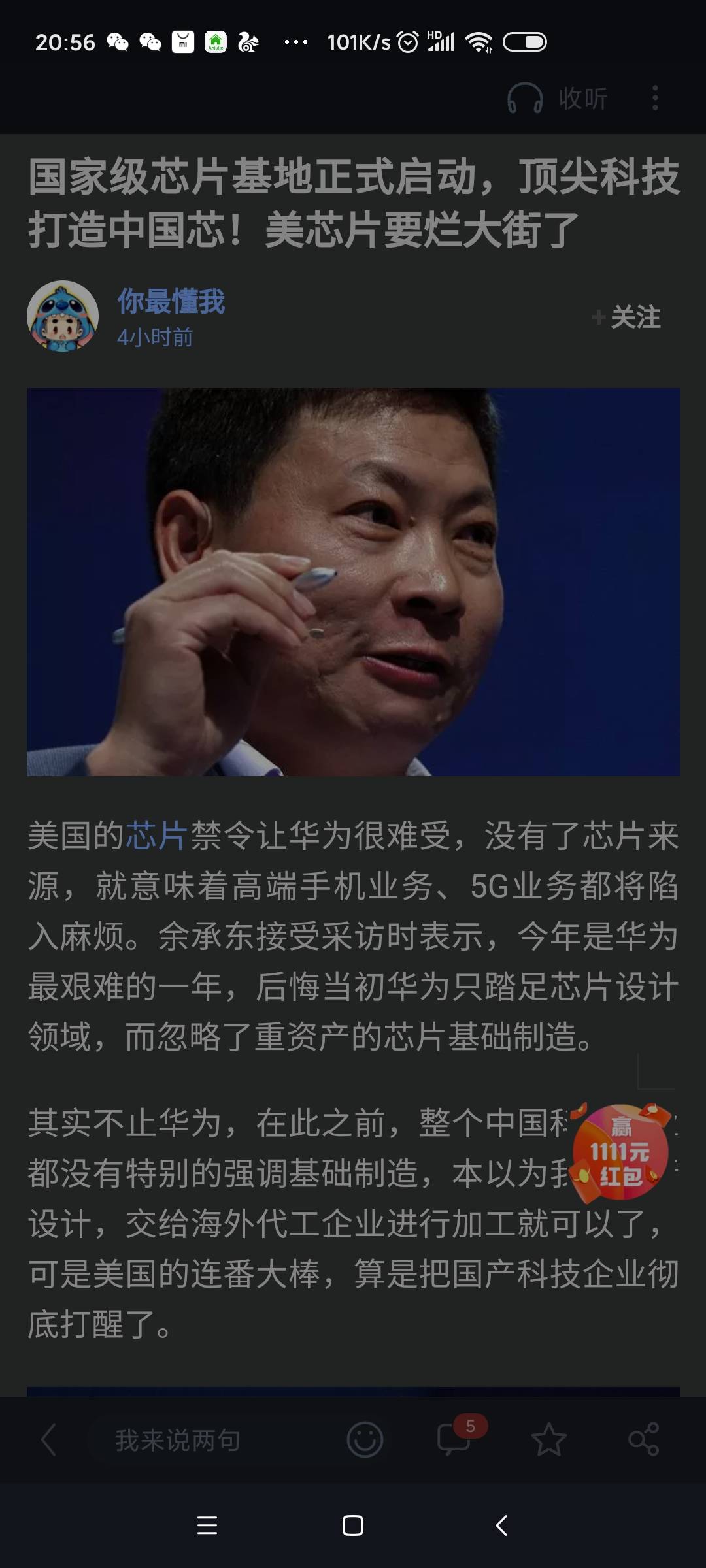Open author 你最懂我's profile
706x1568 pixels.
tap(170, 302)
